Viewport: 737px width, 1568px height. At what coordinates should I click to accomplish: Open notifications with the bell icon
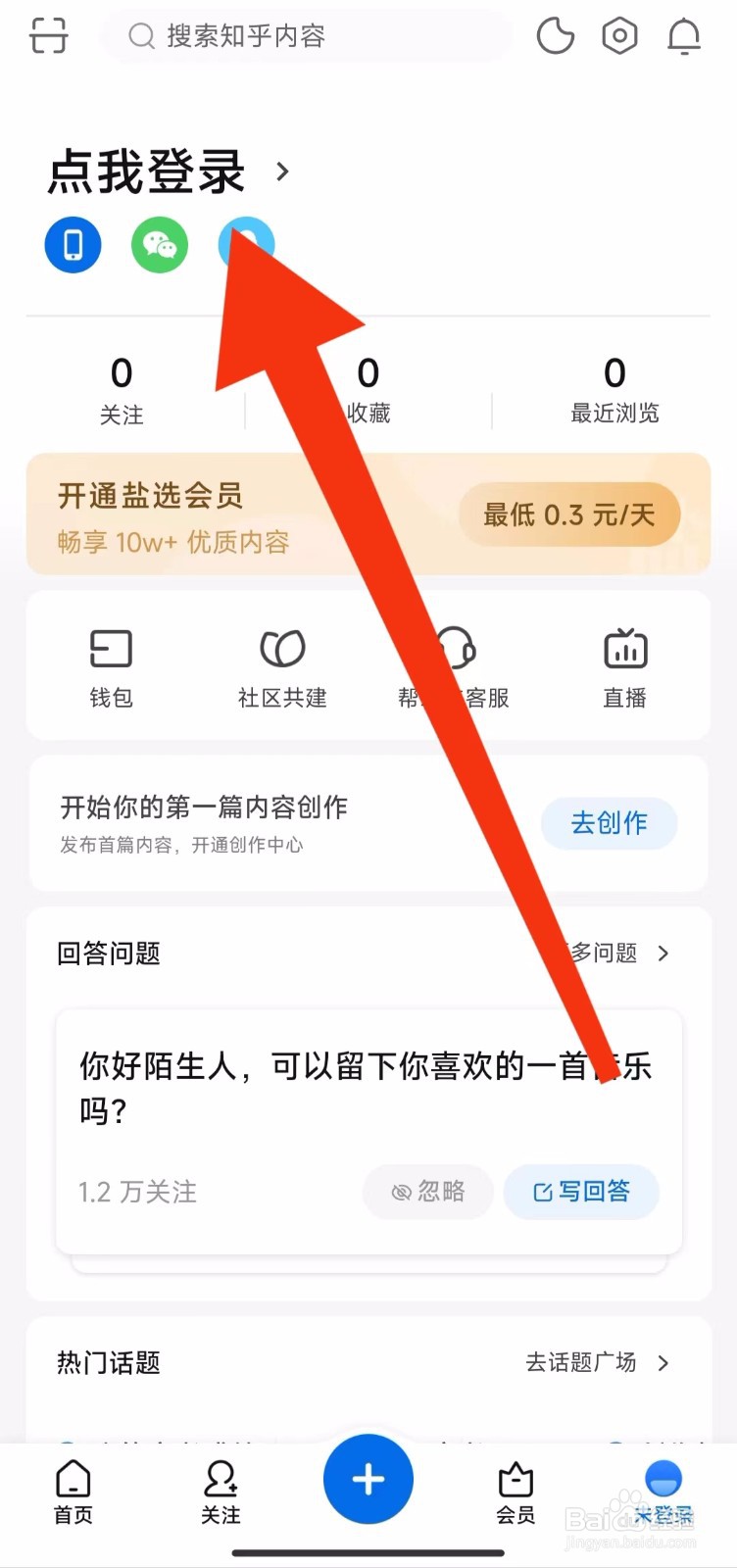pos(683,35)
